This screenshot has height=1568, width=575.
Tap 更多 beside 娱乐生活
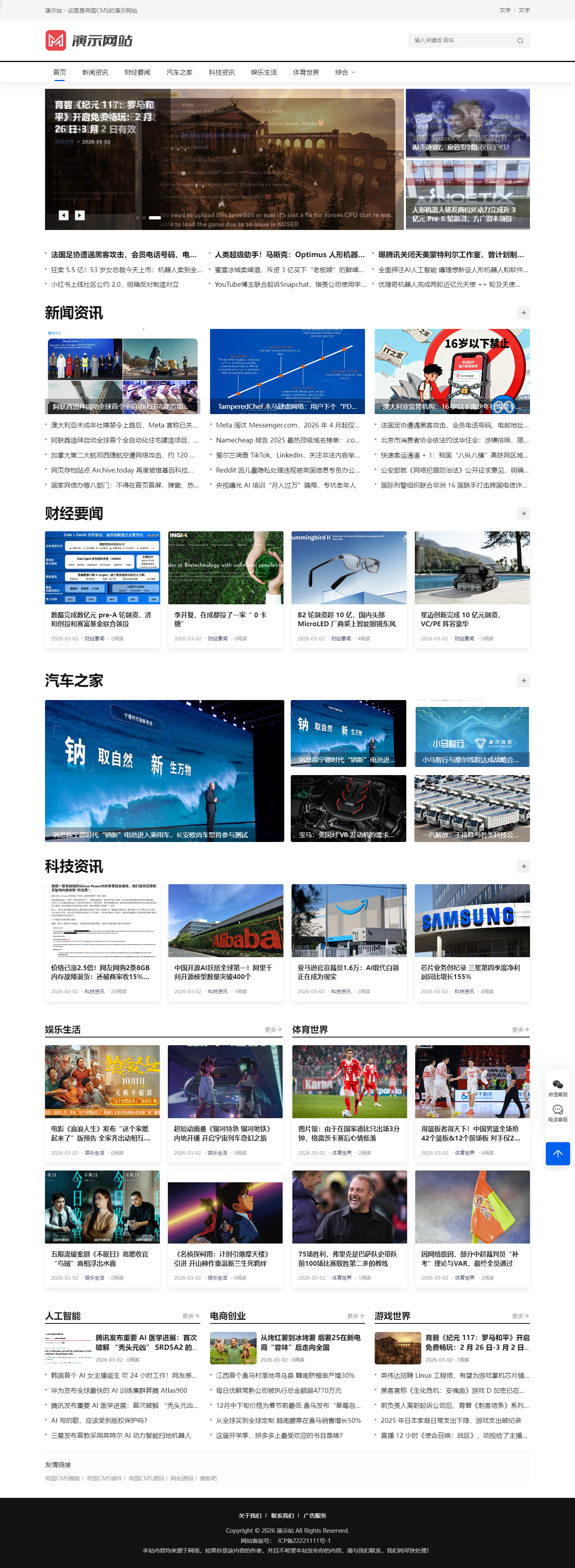(x=272, y=1029)
